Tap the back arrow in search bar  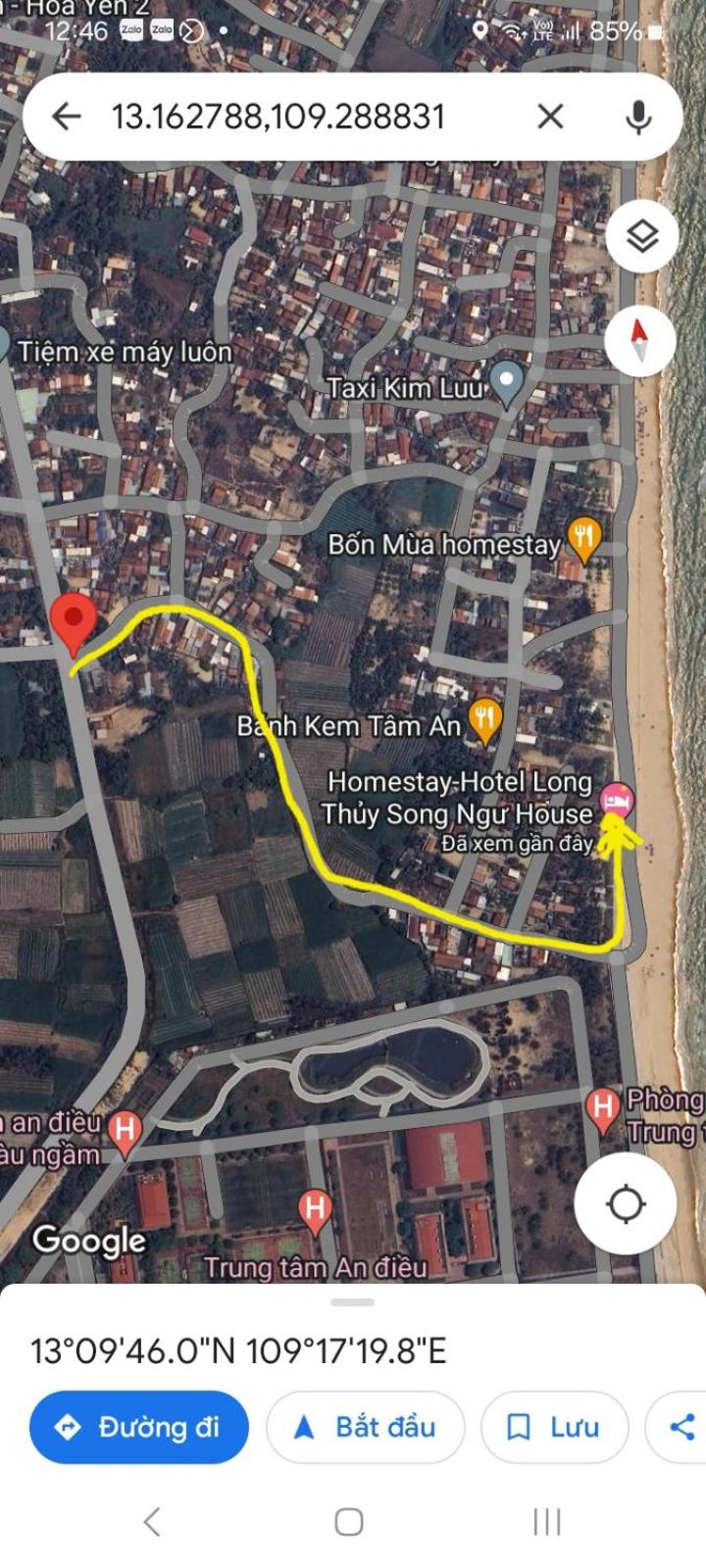click(66, 117)
